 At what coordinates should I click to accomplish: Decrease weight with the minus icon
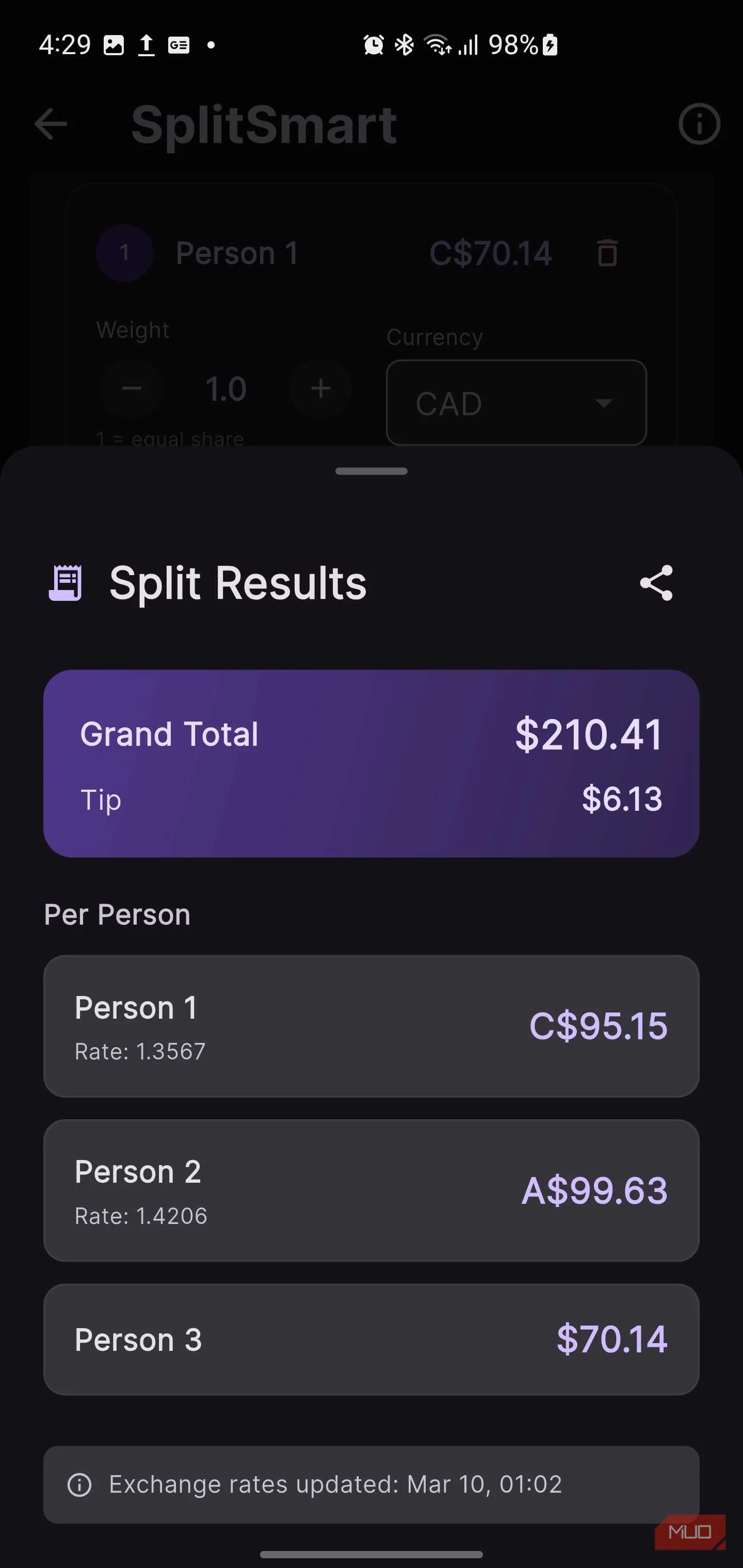tap(132, 388)
